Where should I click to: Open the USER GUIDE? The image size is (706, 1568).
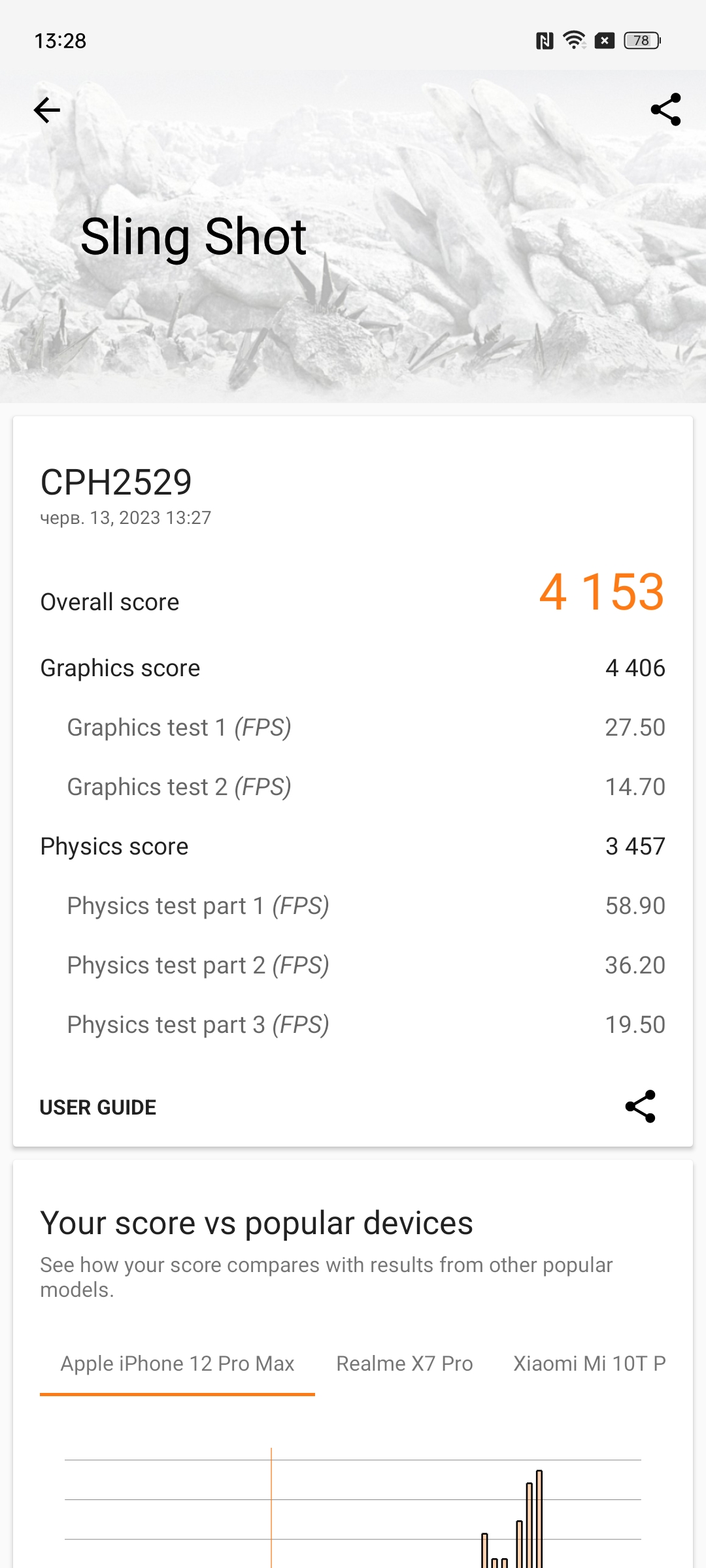pos(98,1107)
